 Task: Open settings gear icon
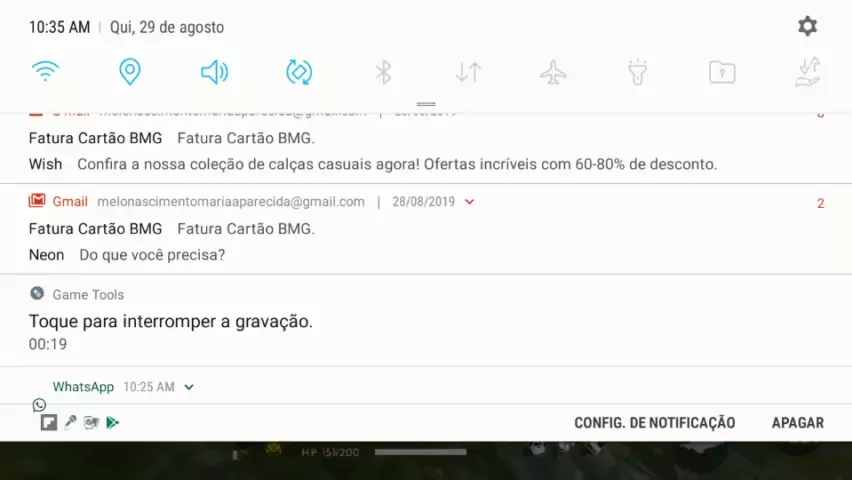click(807, 27)
